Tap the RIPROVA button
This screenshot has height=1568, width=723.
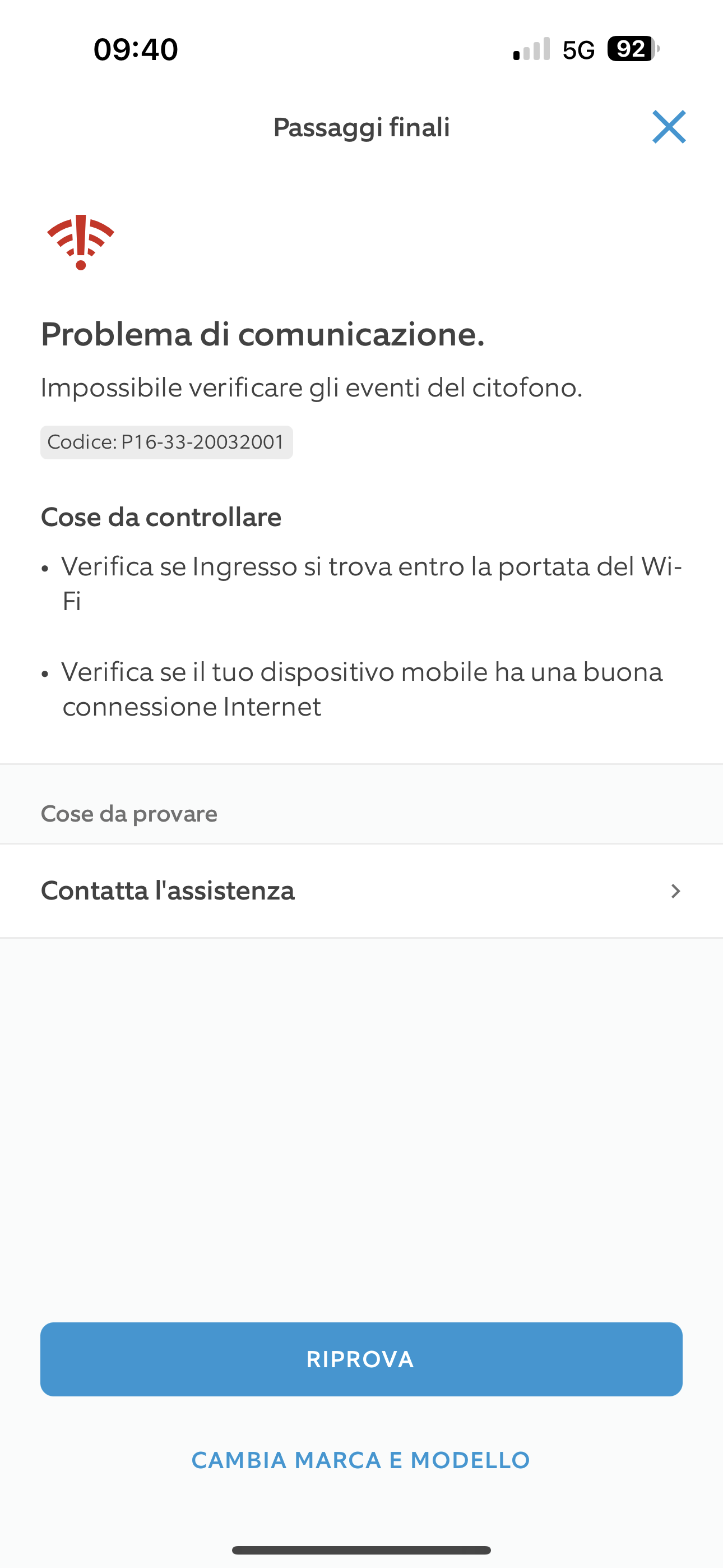[x=361, y=1359]
